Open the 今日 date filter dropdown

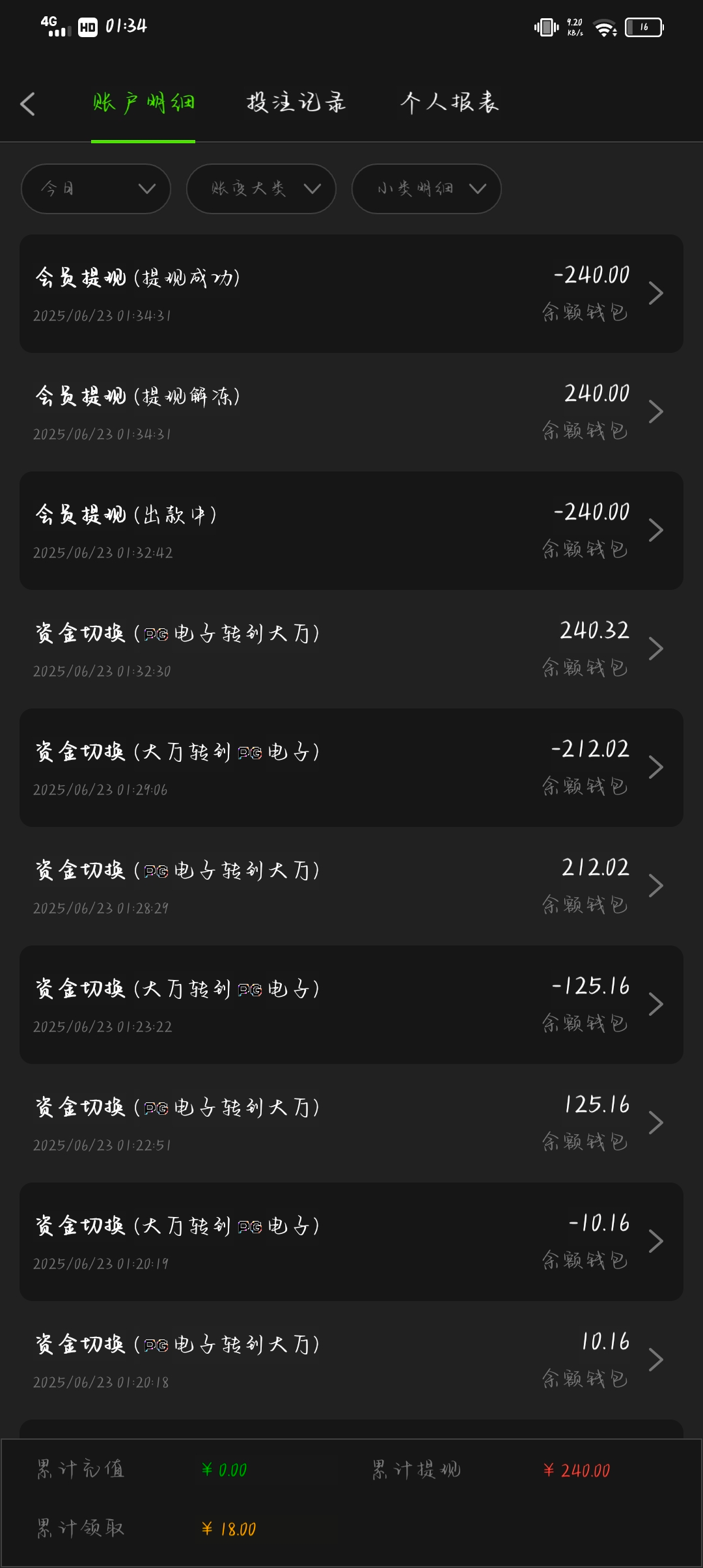[96, 189]
